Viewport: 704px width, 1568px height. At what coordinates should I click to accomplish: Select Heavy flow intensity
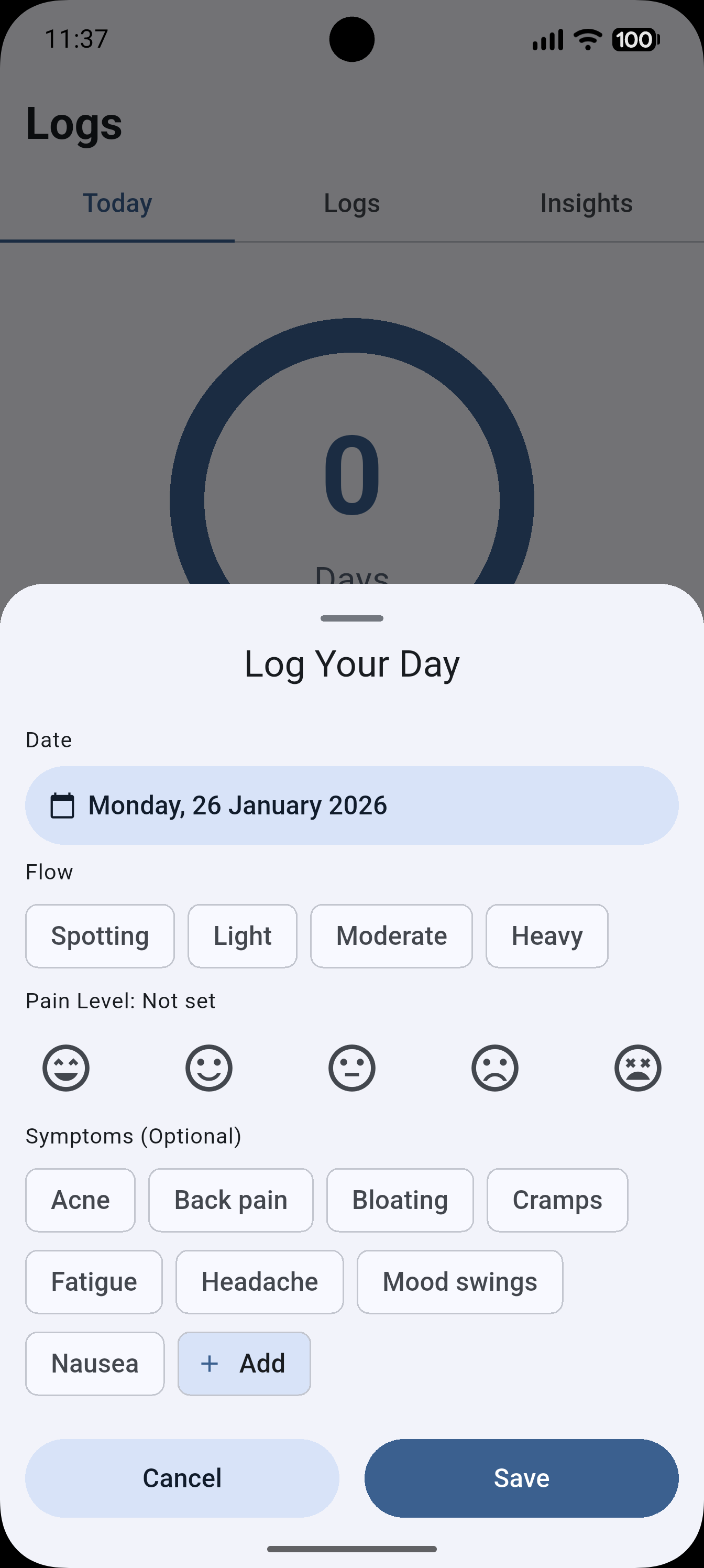[546, 935]
